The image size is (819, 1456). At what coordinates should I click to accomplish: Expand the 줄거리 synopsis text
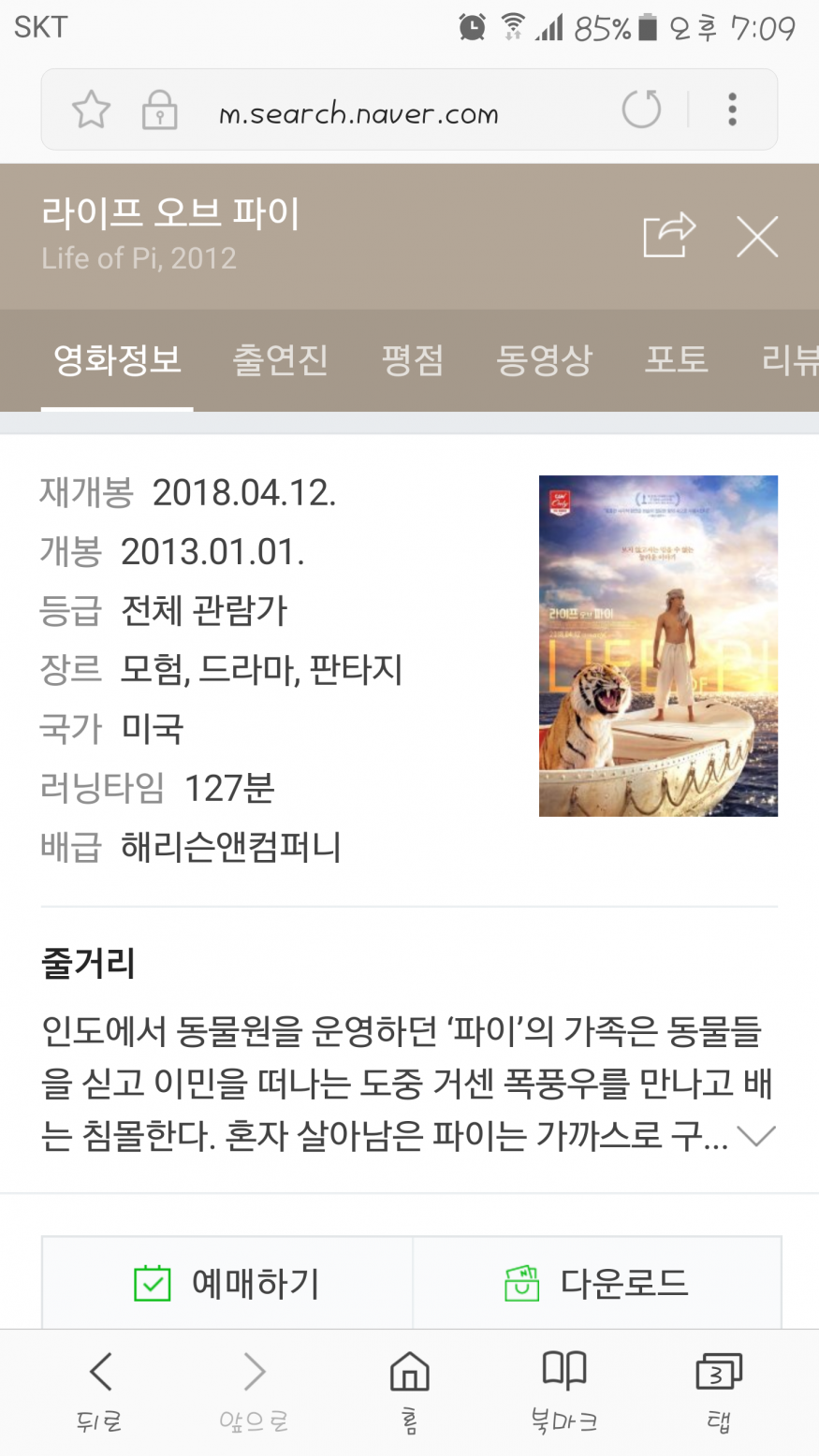click(756, 1137)
